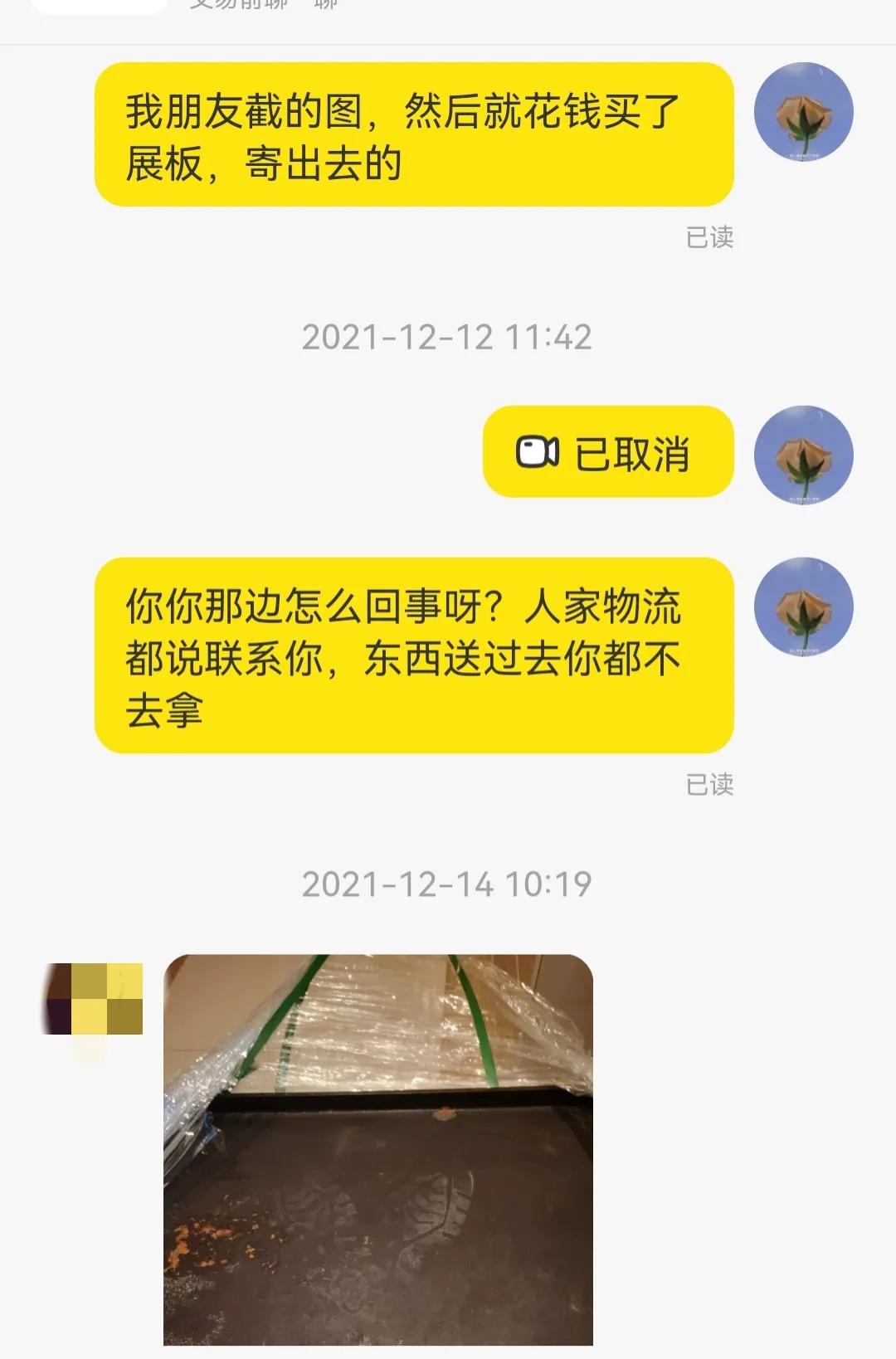
Task: Open the message about 展板 being shipped
Action: coord(415,137)
